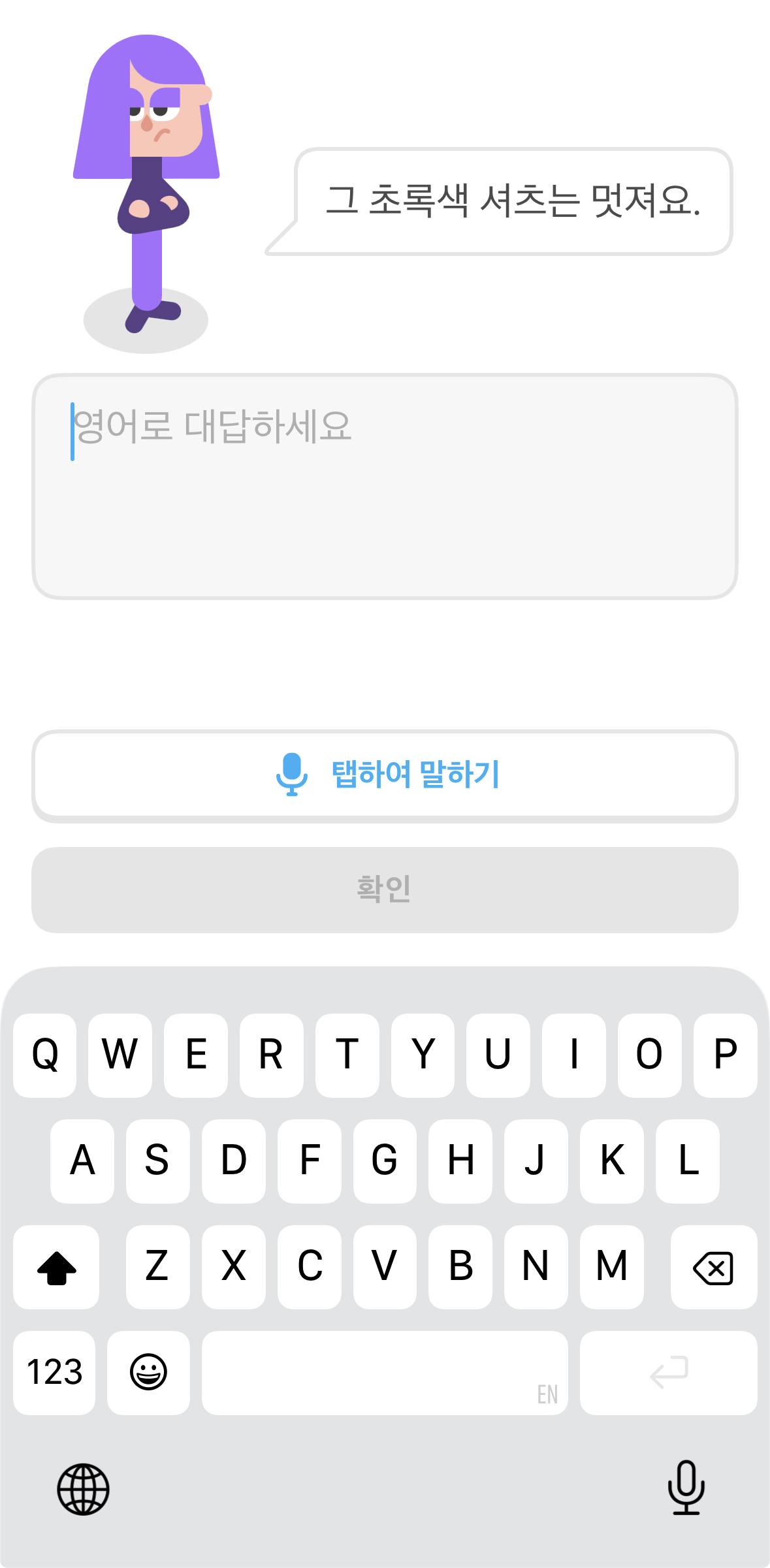Viewport: 770px width, 1568px height.
Task: Tap the Q key
Action: pos(44,1055)
